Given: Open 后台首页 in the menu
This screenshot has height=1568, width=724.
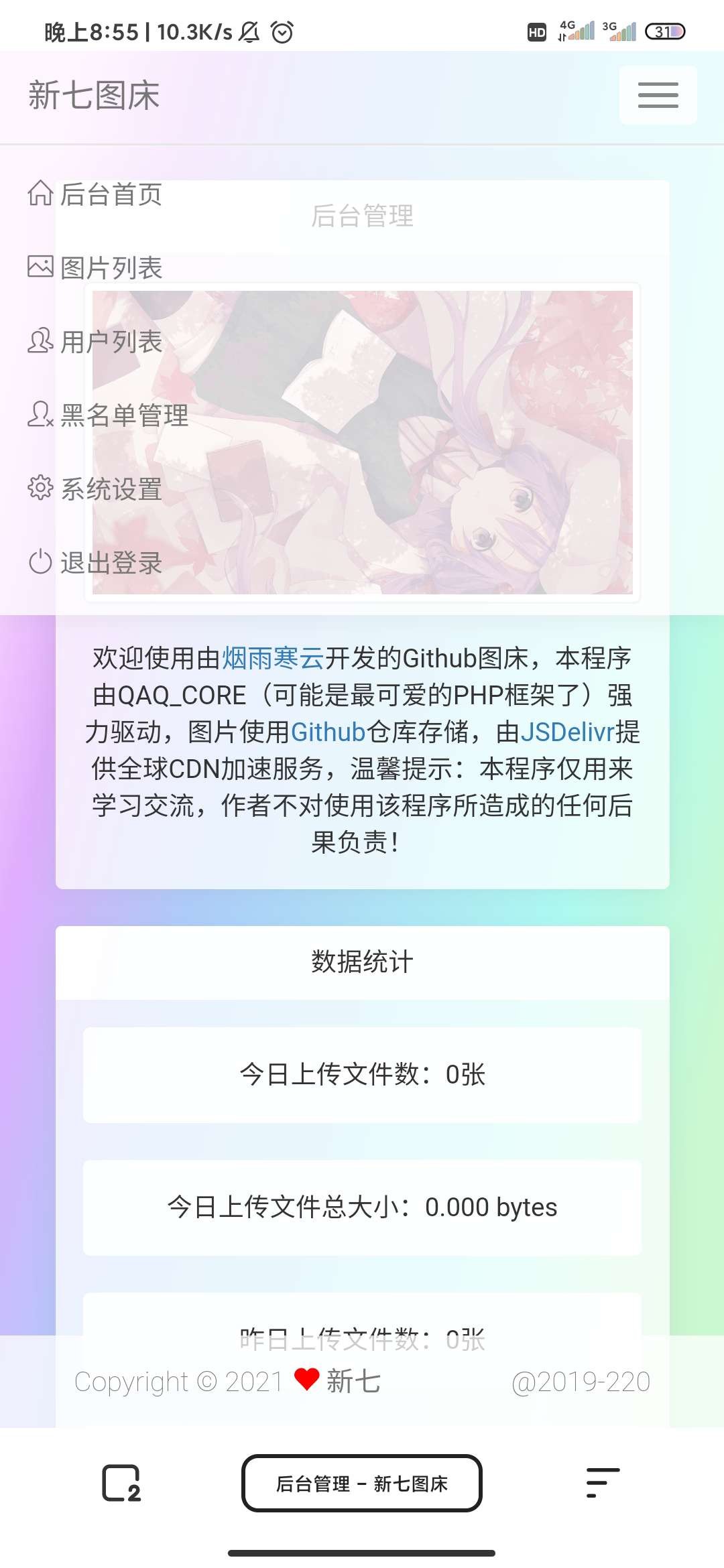Looking at the screenshot, I should click(x=95, y=194).
